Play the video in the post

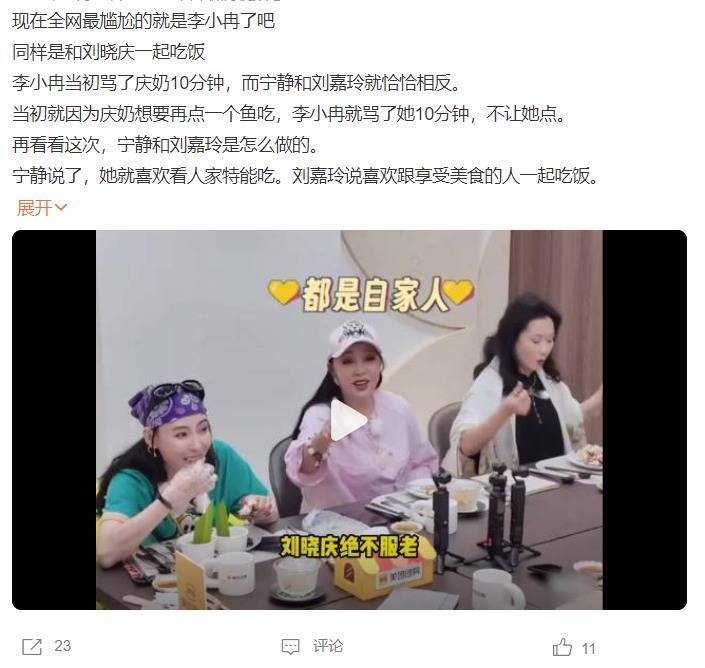point(349,421)
